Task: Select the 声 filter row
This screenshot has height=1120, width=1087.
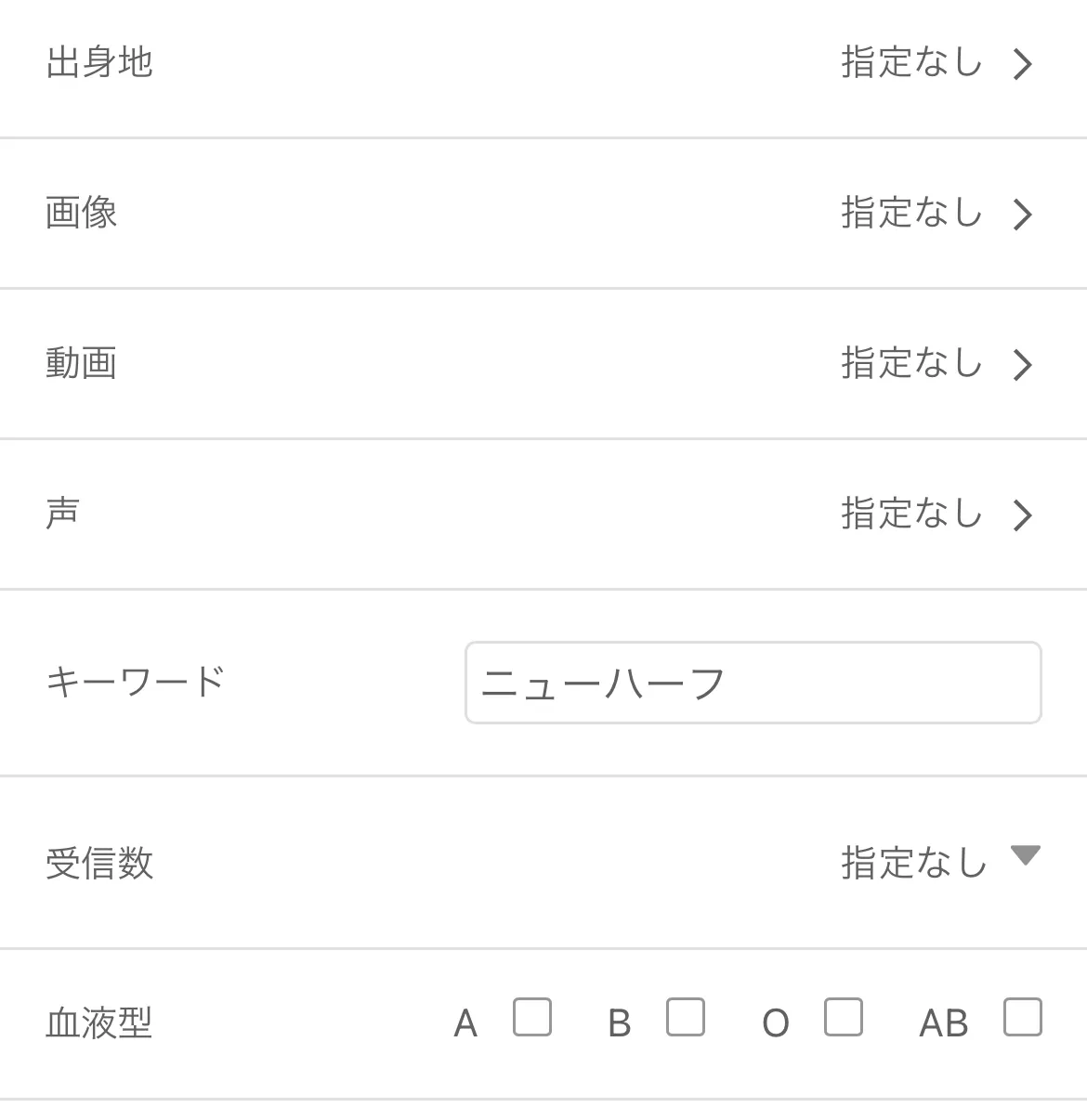Action: point(543,515)
